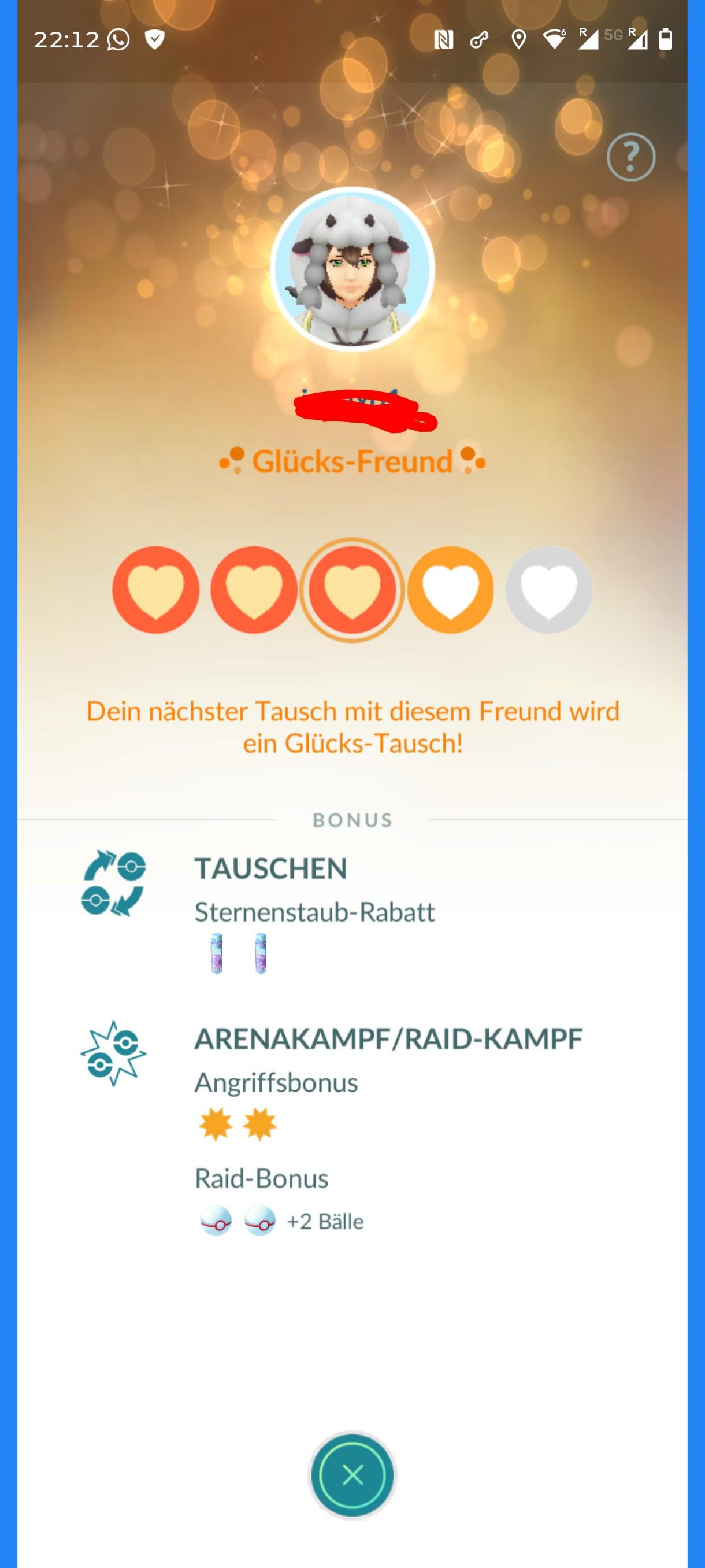Open the help question mark icon

pos(631,157)
